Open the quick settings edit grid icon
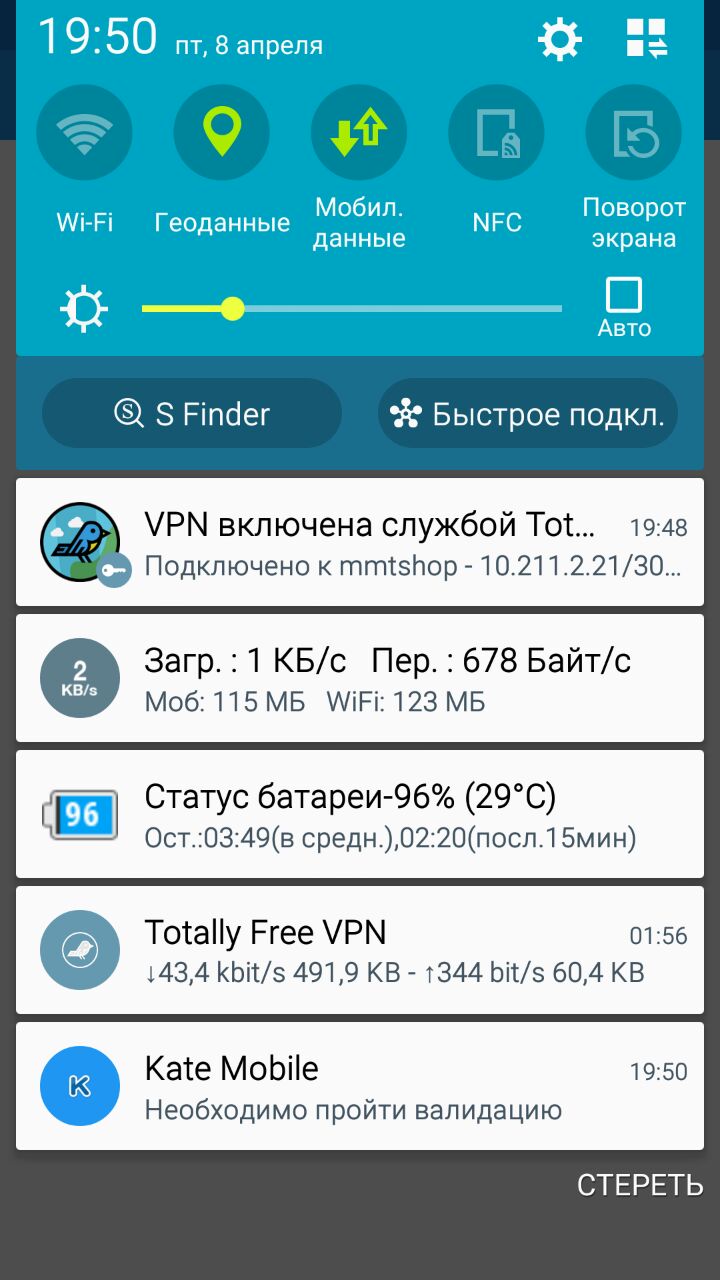 (x=647, y=40)
